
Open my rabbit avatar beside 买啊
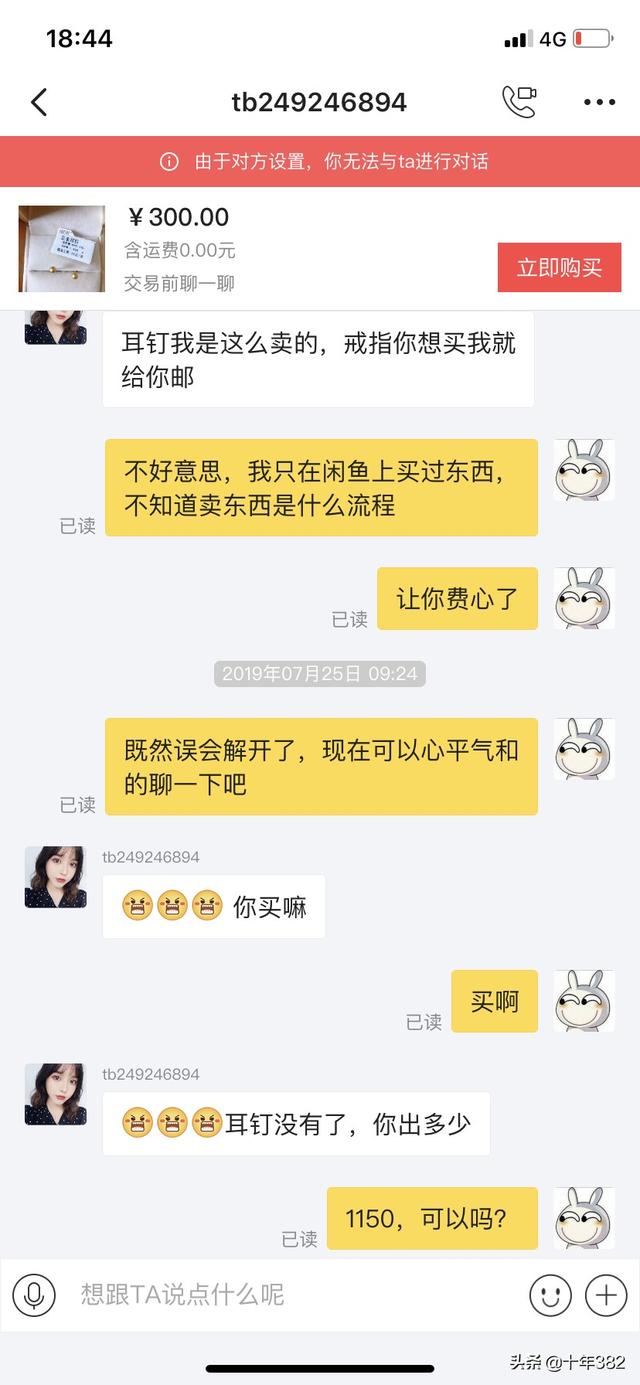584,1001
